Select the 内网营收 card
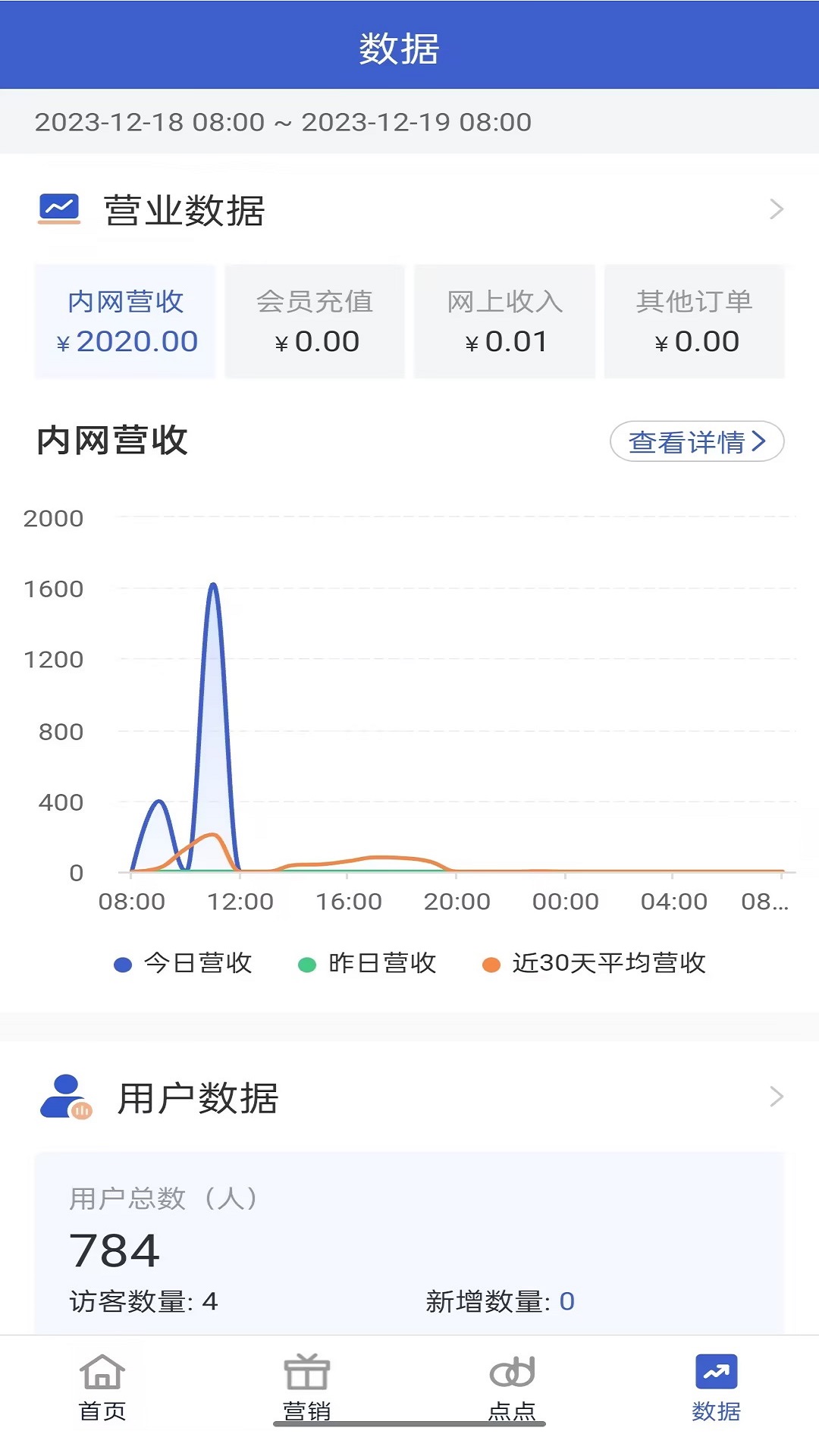 point(126,322)
